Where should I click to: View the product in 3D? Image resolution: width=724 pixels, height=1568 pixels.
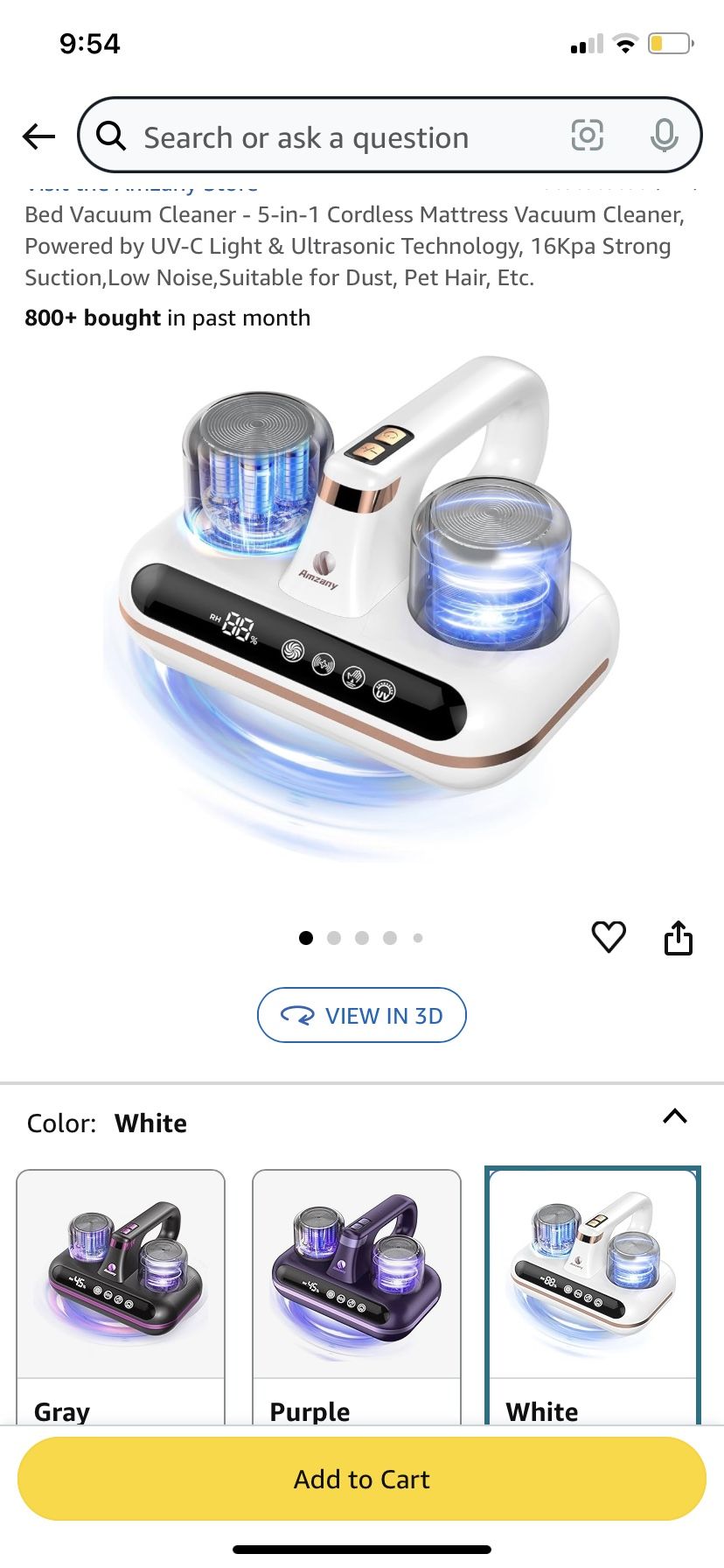click(x=362, y=1015)
